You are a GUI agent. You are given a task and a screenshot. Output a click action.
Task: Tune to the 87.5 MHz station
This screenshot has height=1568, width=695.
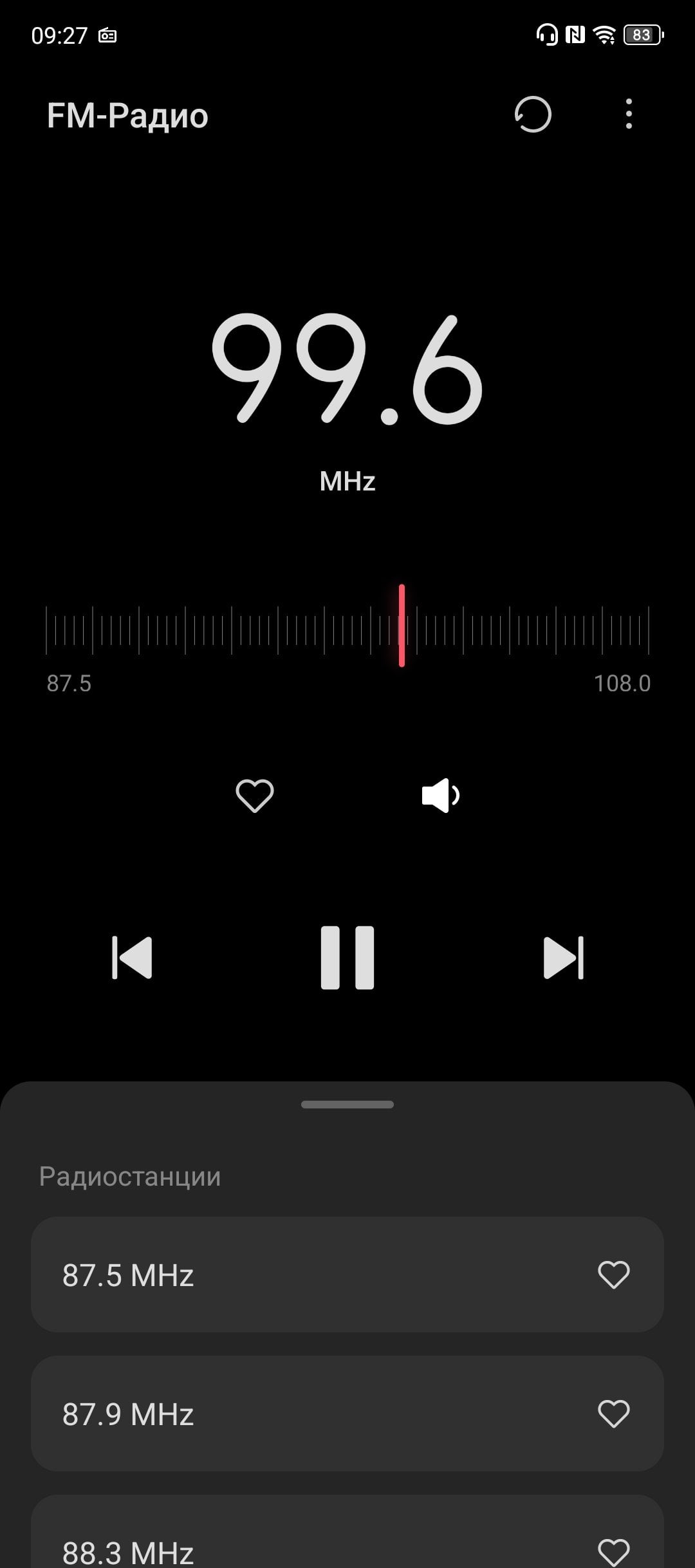click(347, 1274)
